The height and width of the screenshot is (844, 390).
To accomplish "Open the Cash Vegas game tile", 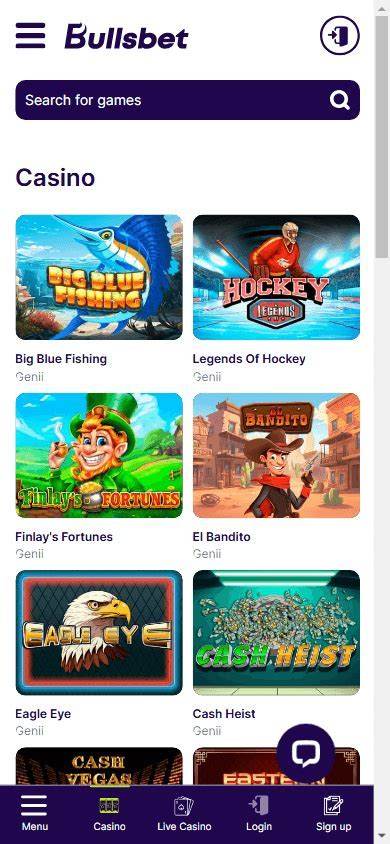I will point(99,766).
